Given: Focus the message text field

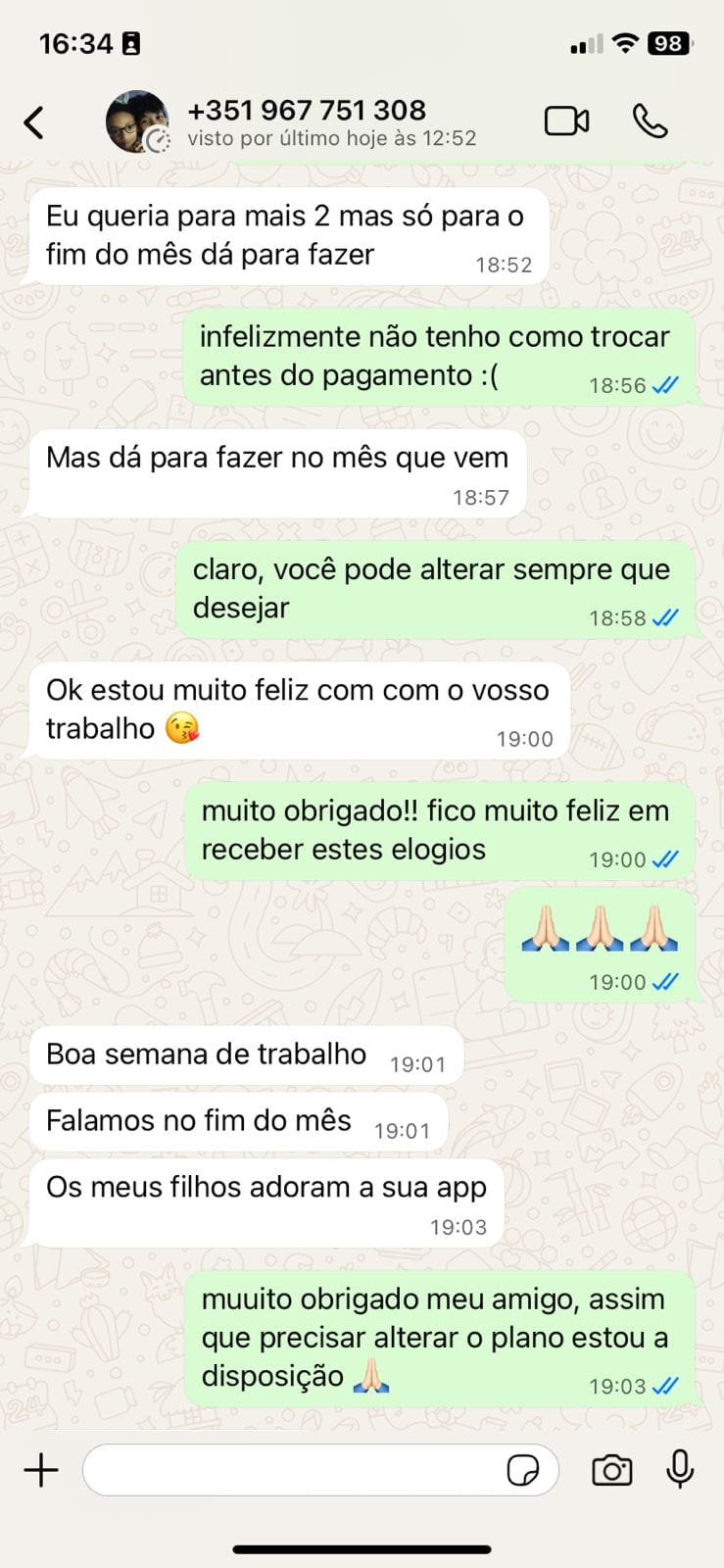Looking at the screenshot, I should (x=294, y=1470).
